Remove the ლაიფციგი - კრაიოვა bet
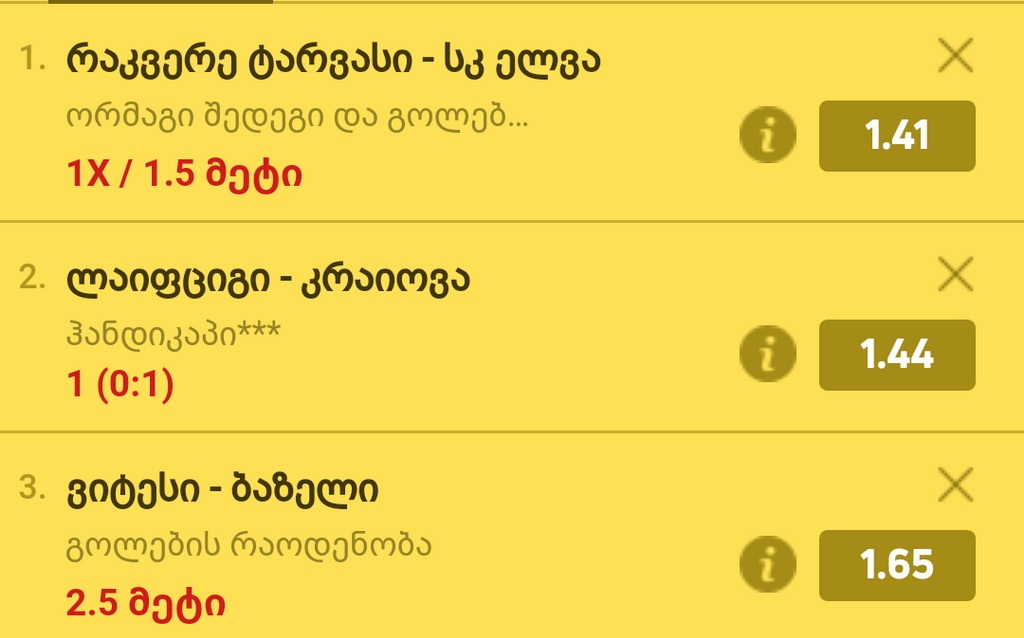 (x=957, y=274)
